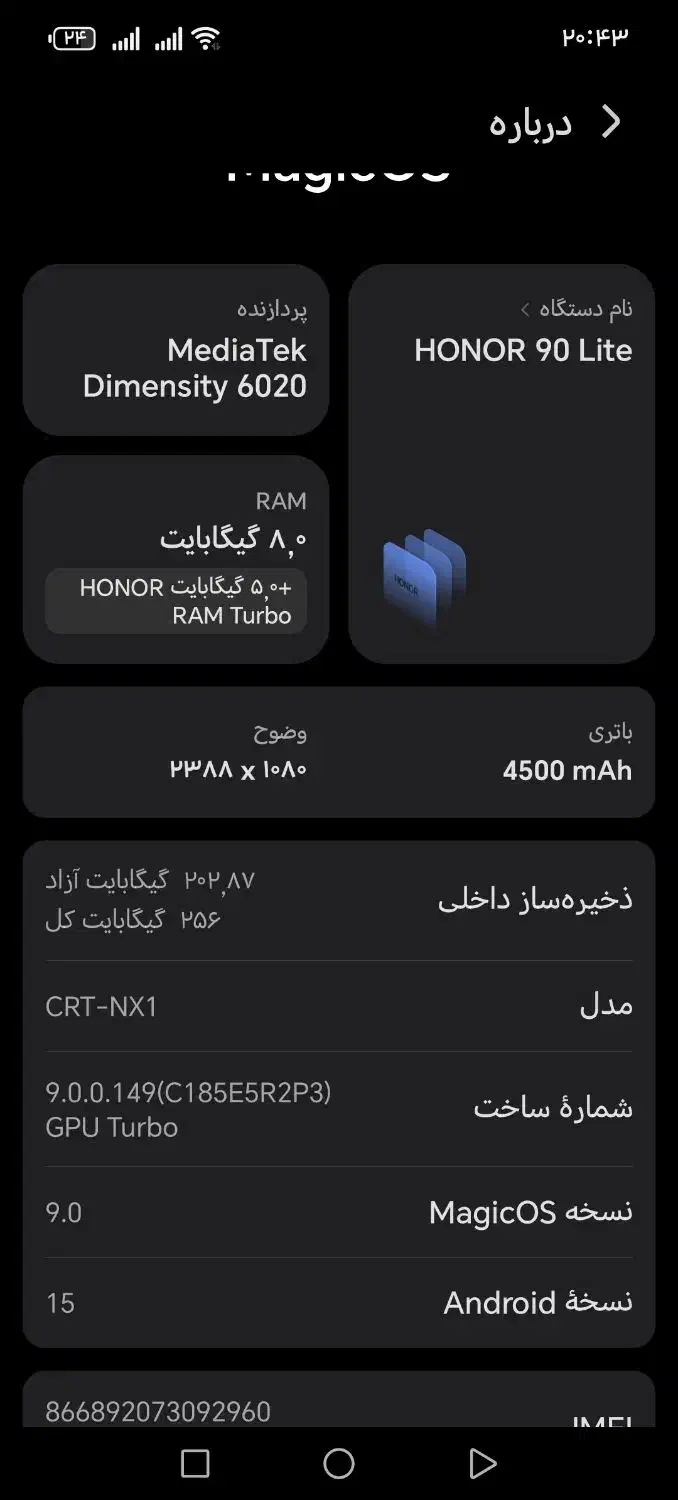678x1500 pixels.
Task: Tap the system home button
Action: pos(339,1464)
